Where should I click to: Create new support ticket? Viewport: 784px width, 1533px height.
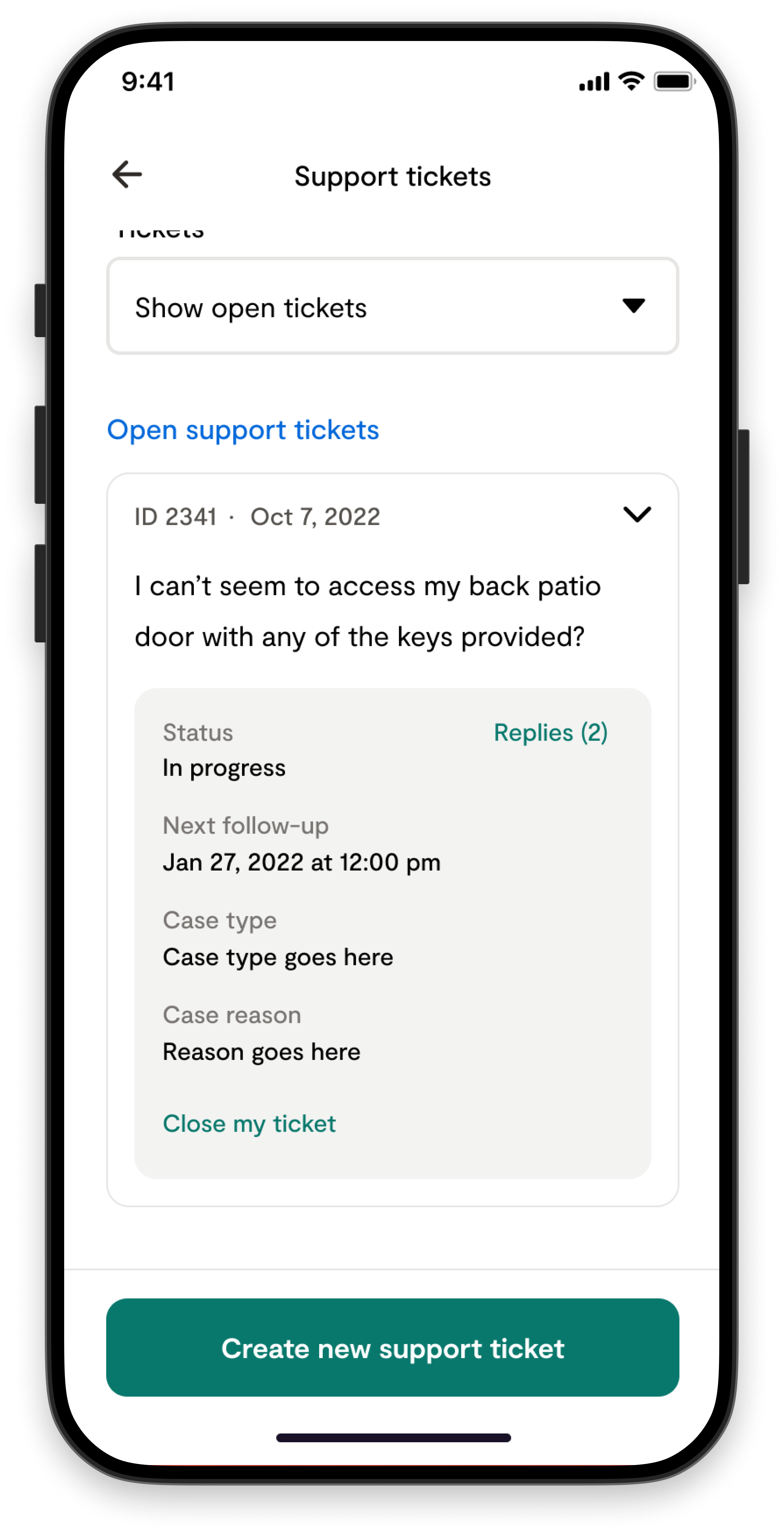point(392,1347)
